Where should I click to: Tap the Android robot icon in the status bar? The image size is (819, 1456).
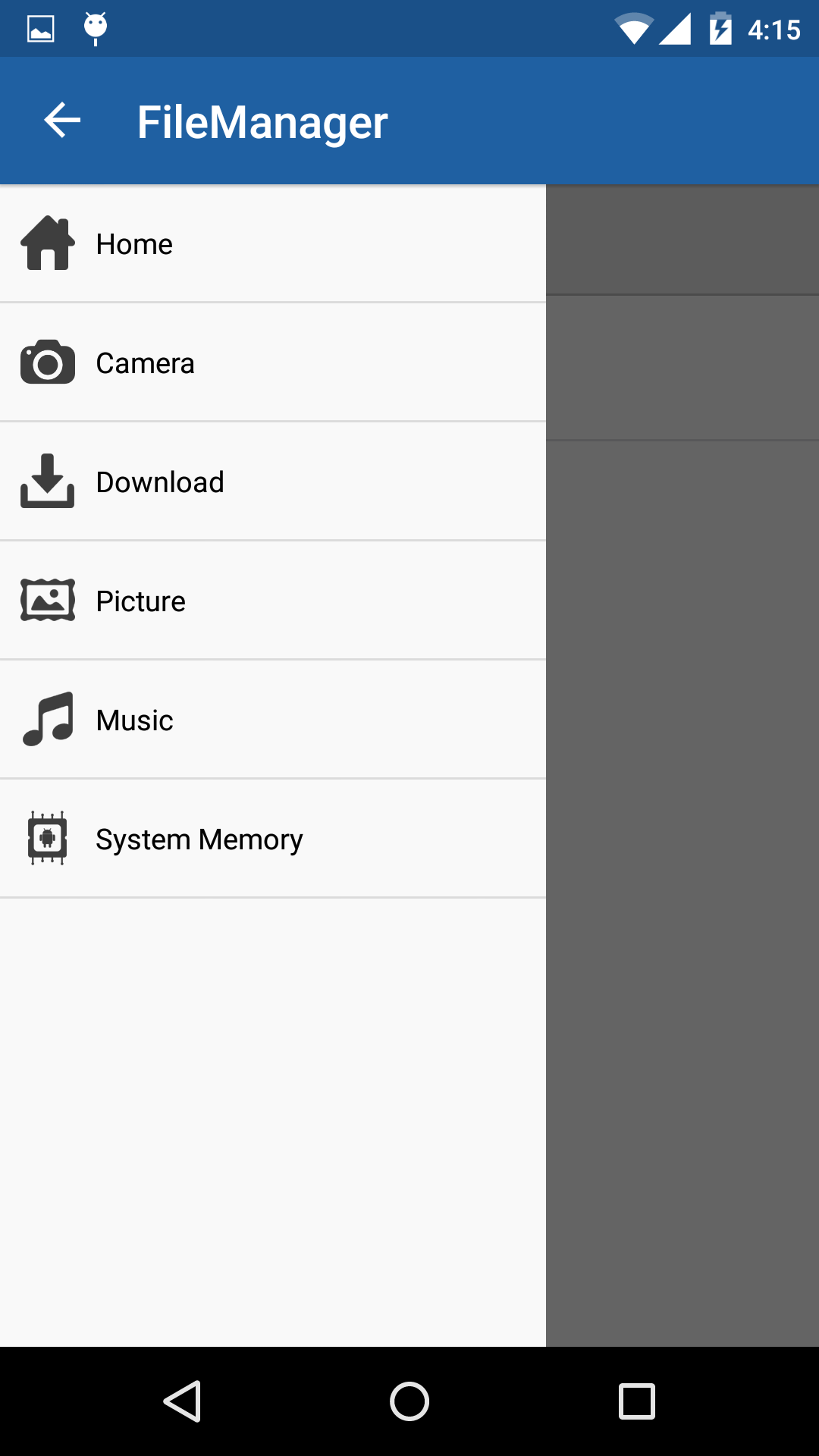93,27
